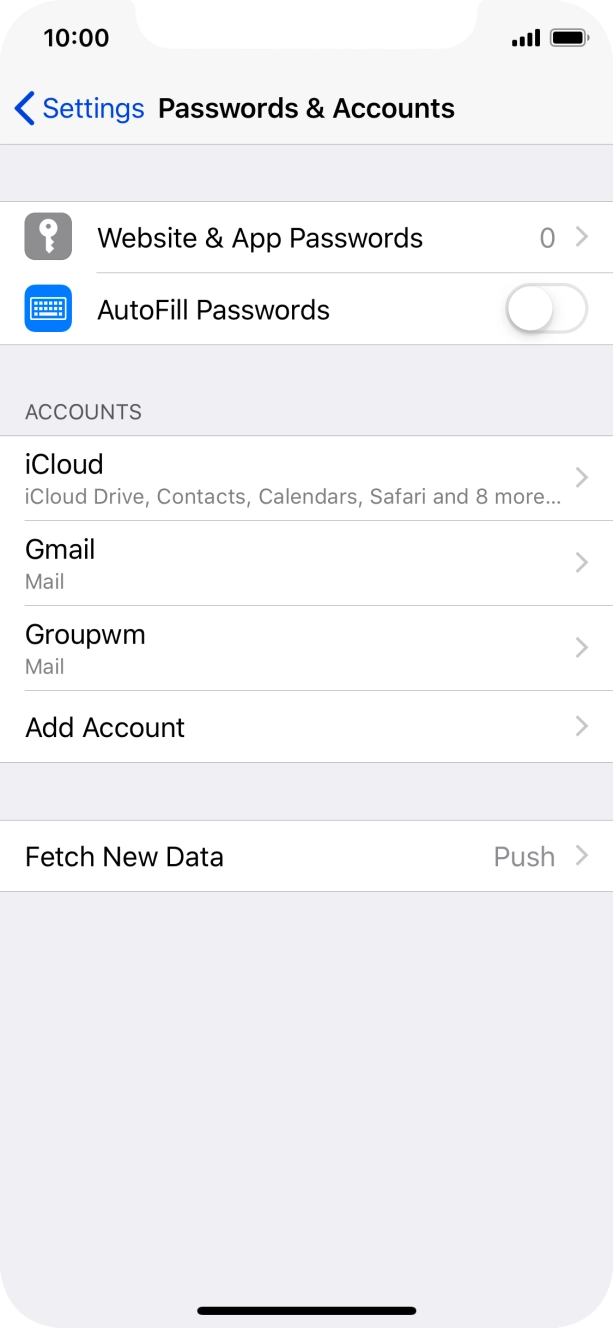
Task: Open Website & App Passwords
Action: [x=306, y=238]
